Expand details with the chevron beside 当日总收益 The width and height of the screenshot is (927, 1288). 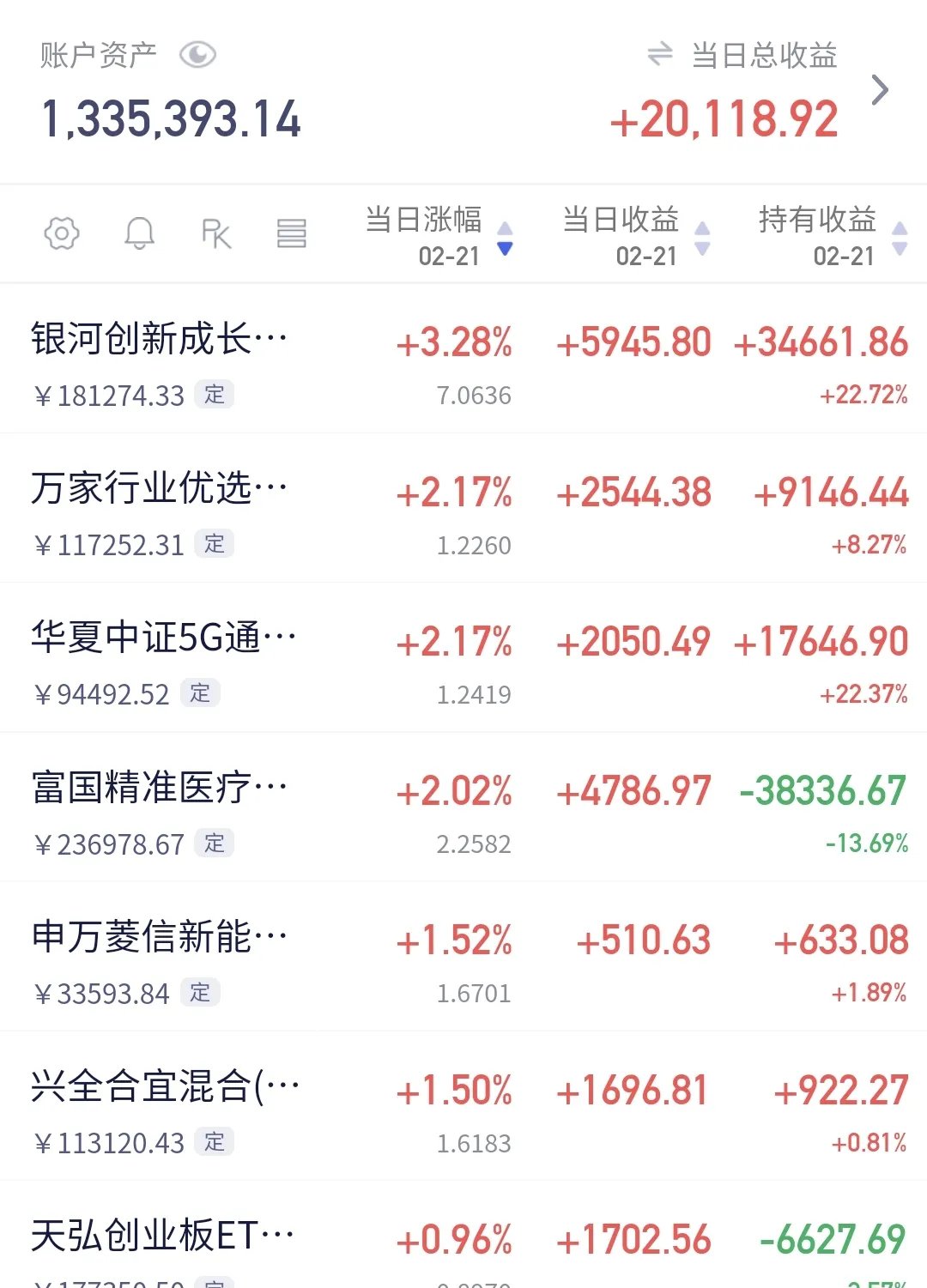[880, 89]
